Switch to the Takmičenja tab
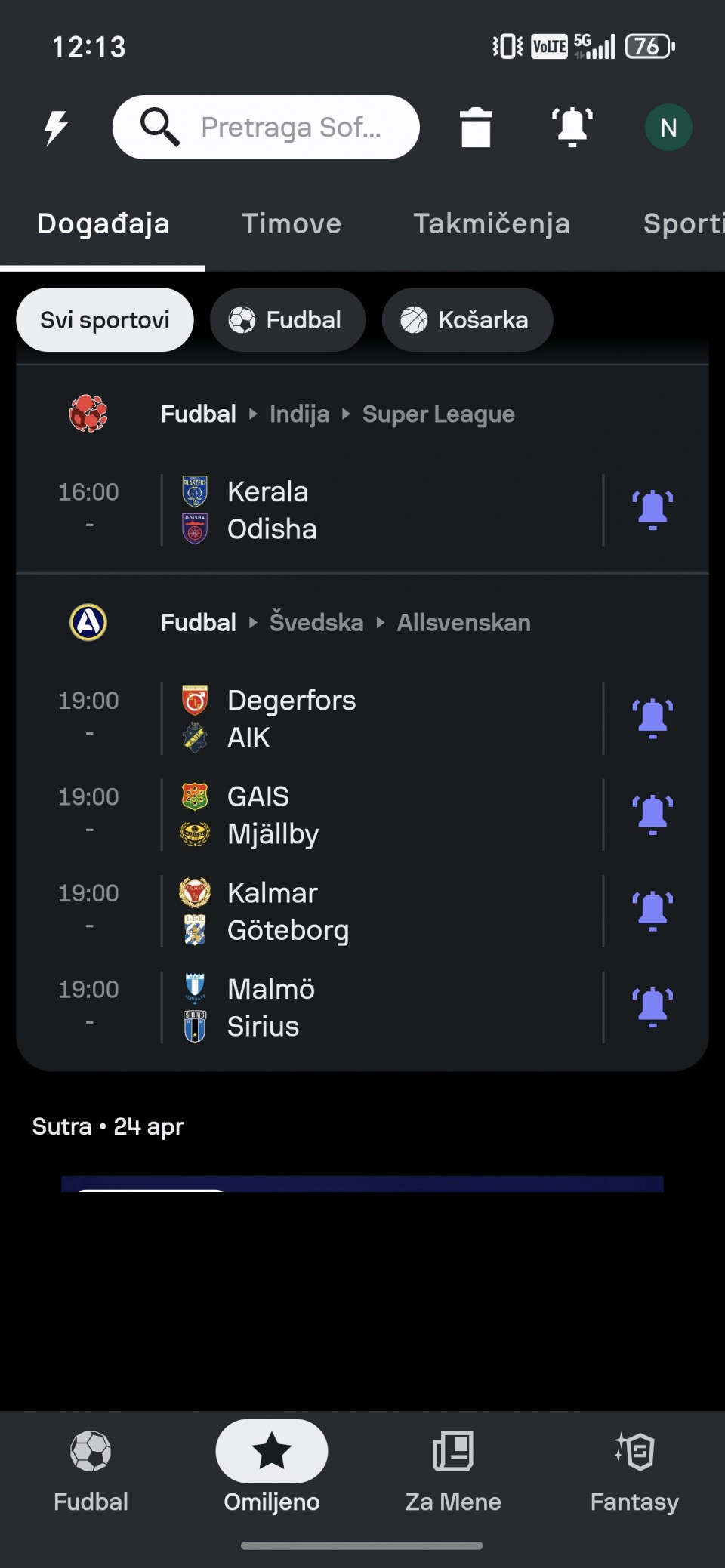The image size is (725, 1568). click(x=492, y=223)
